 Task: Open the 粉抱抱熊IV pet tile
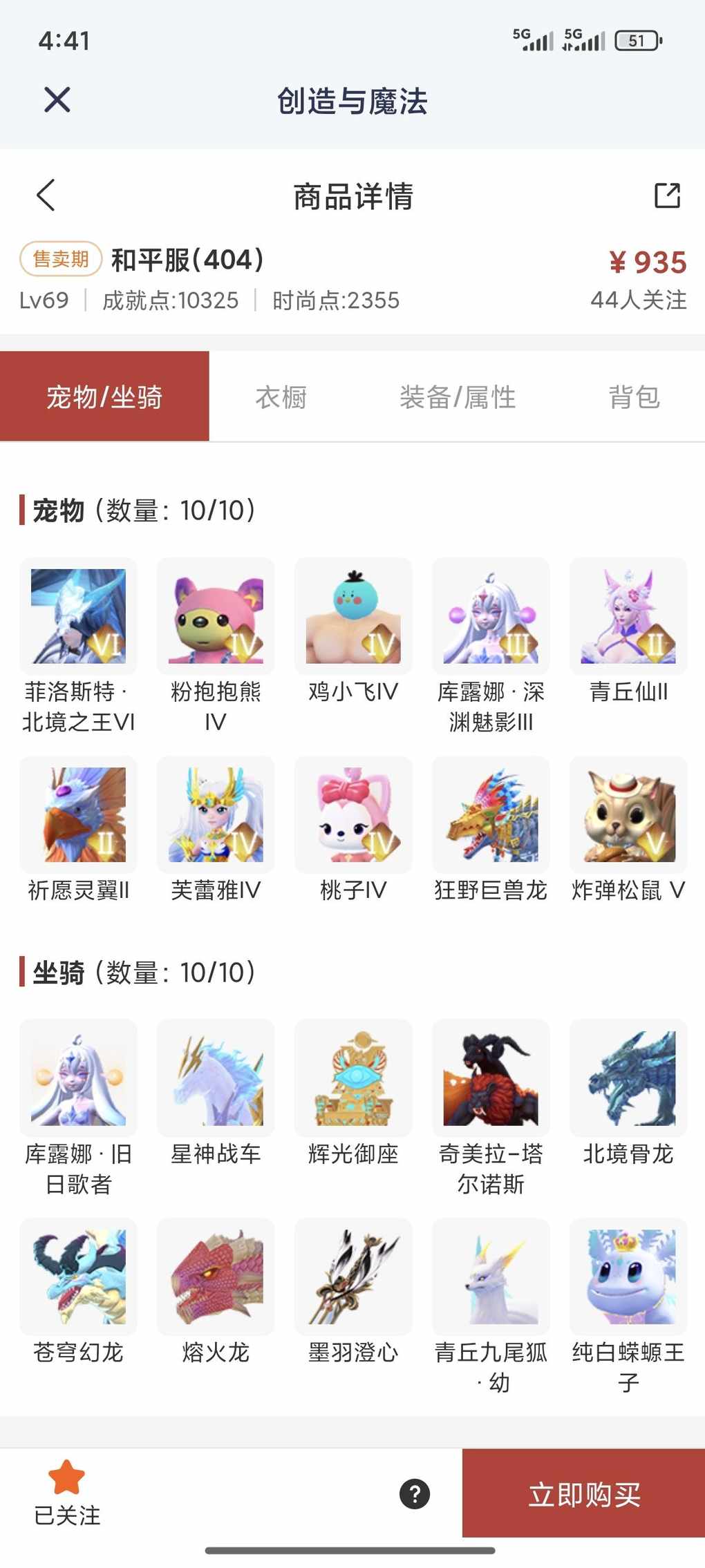[x=216, y=616]
